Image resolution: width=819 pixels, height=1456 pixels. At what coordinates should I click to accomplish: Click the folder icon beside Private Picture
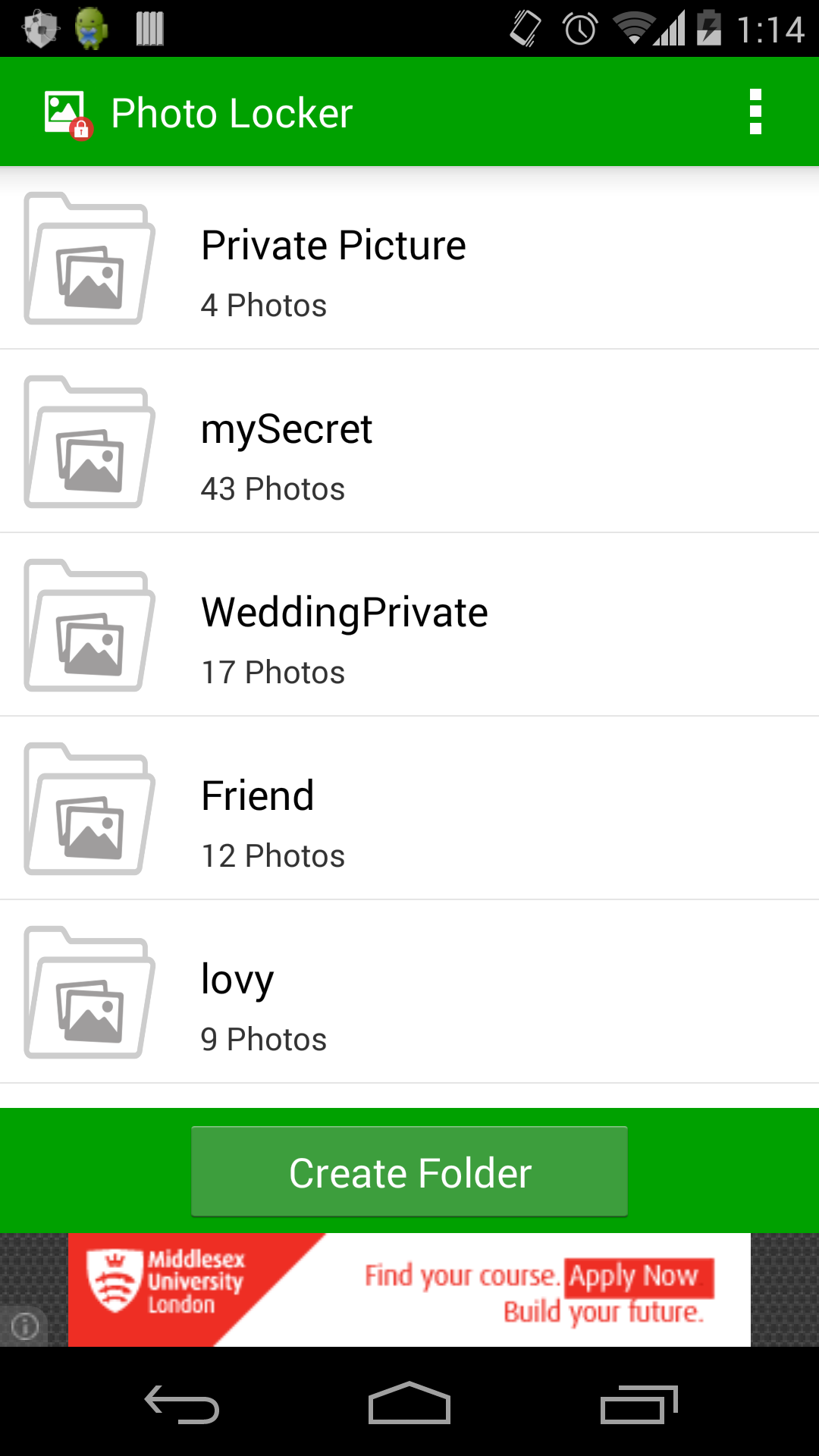[87, 262]
